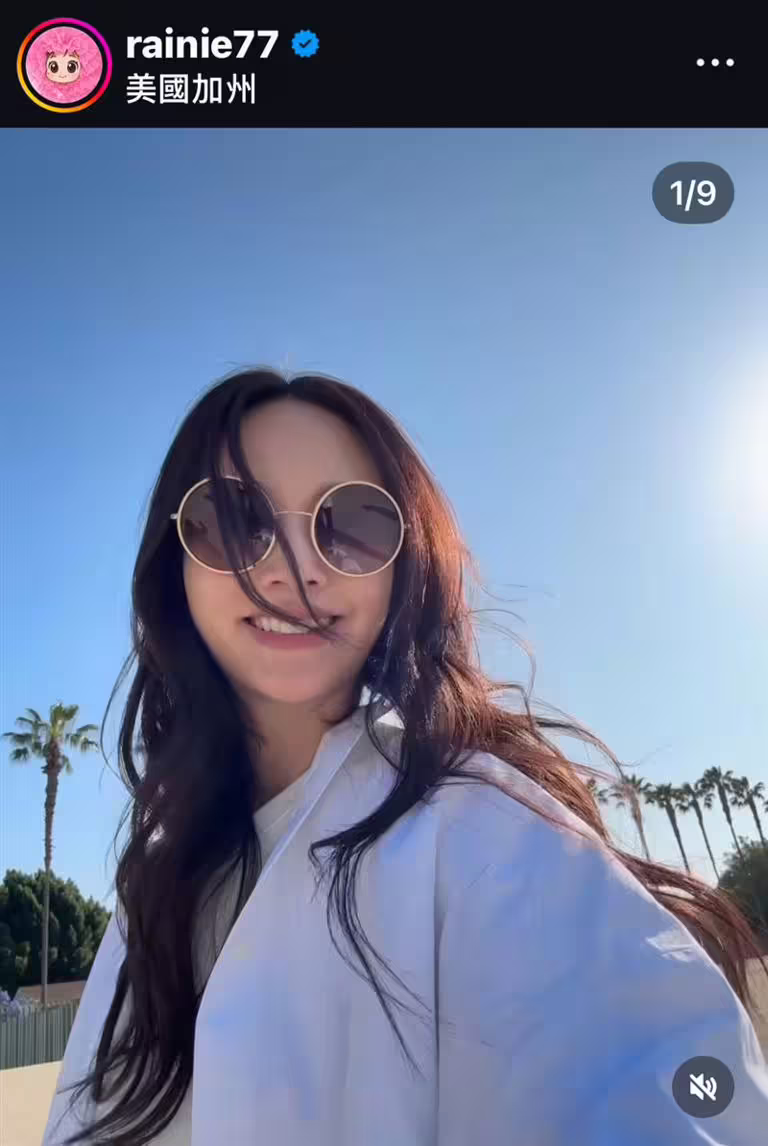
Task: Open the 美國加州 location tag
Action: click(190, 89)
